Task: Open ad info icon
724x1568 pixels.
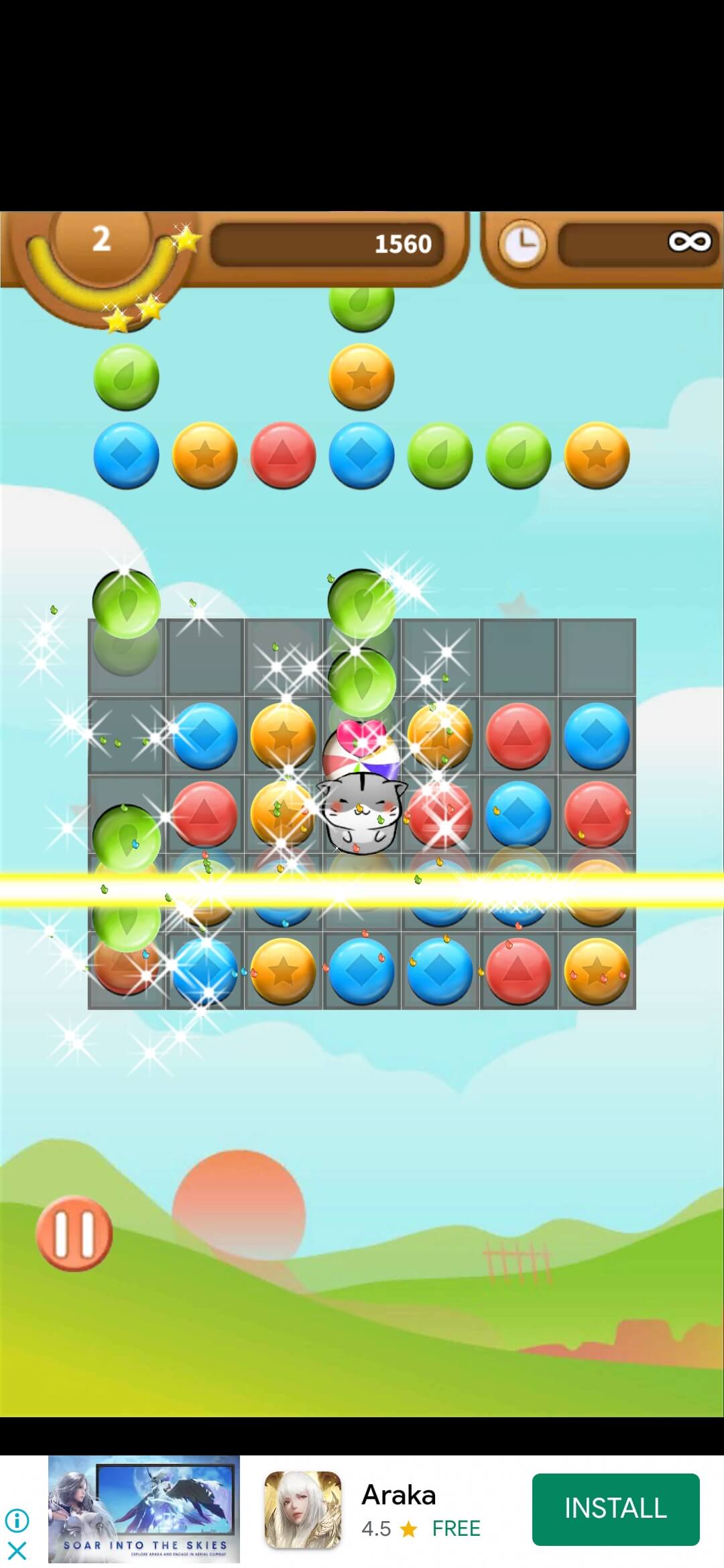Action: pyautogui.click(x=17, y=1520)
